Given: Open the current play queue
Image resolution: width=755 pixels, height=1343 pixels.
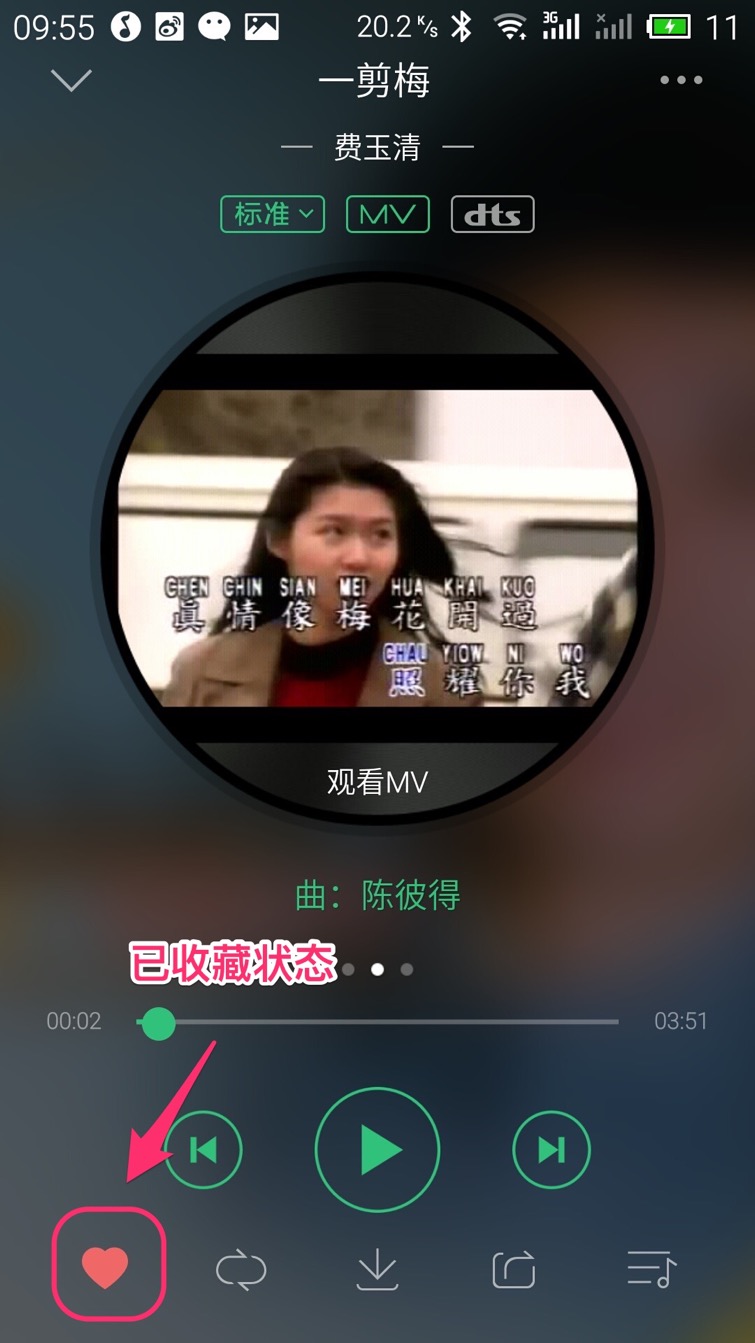Looking at the screenshot, I should click(651, 1270).
